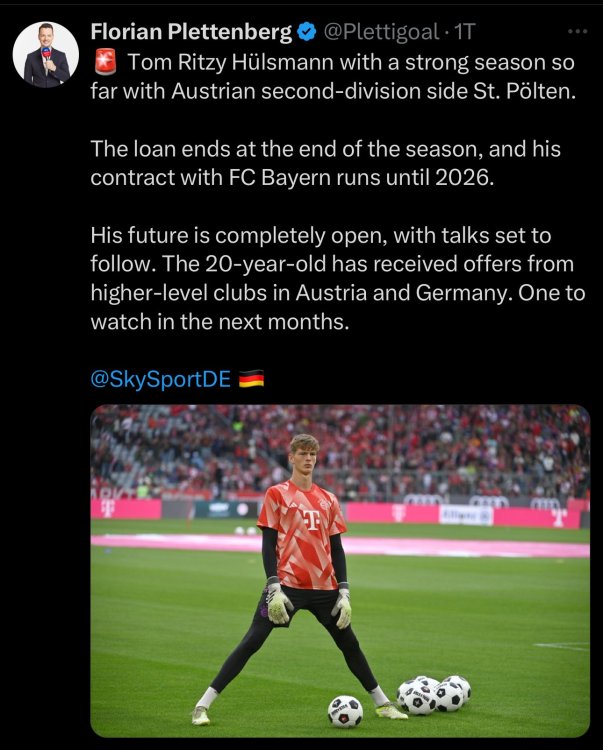The image size is (603, 750).
Task: Open the @SkySportDE mention link
Action: click(160, 379)
